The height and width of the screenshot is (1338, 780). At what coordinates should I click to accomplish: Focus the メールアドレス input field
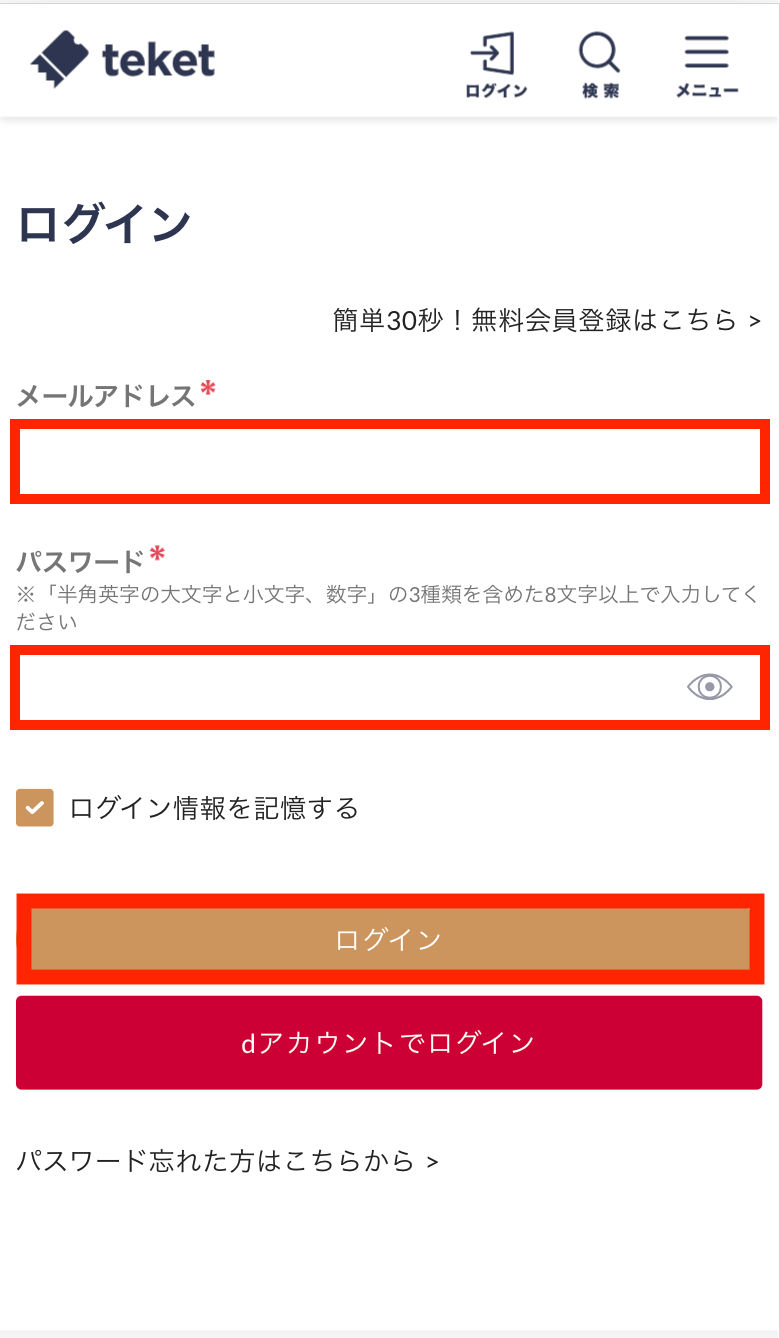[389, 461]
